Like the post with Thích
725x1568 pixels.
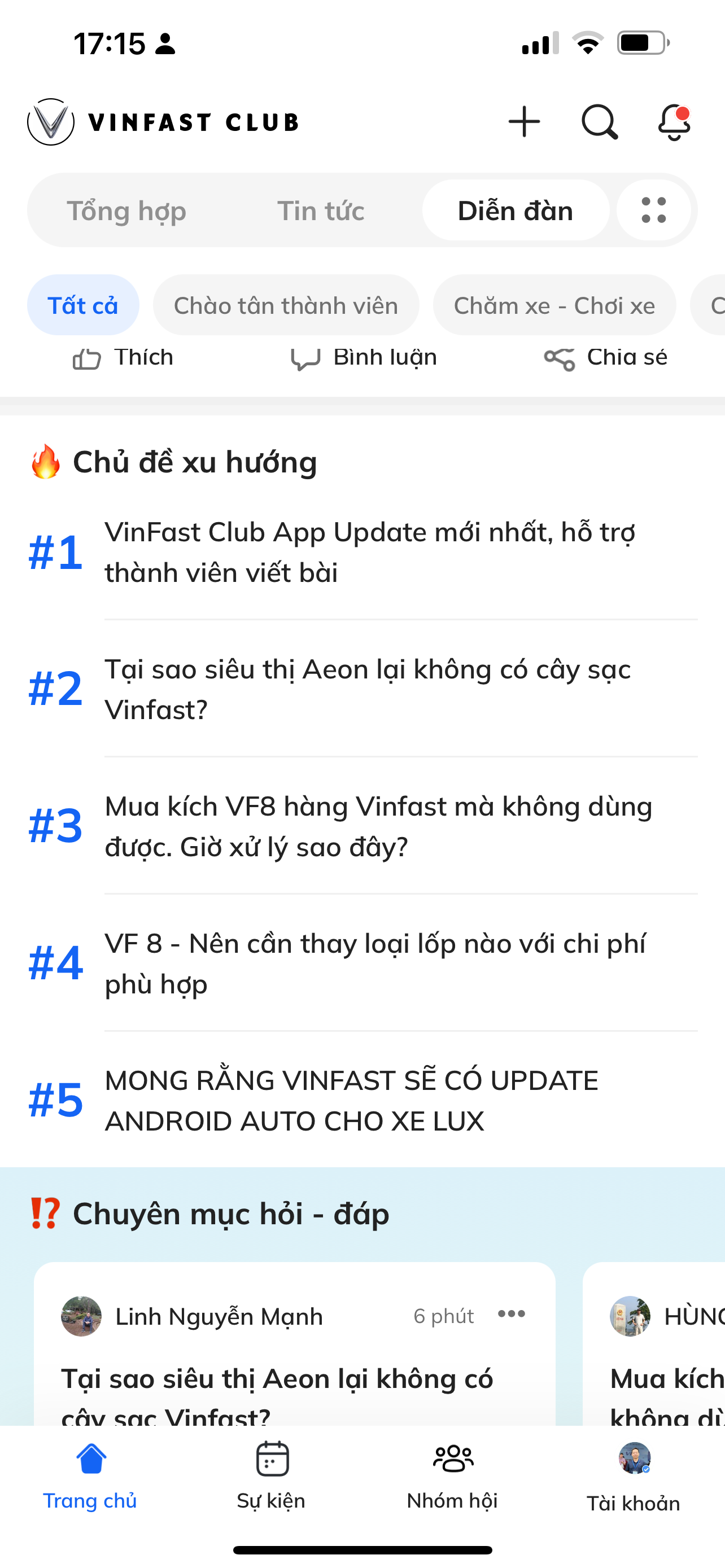point(123,358)
